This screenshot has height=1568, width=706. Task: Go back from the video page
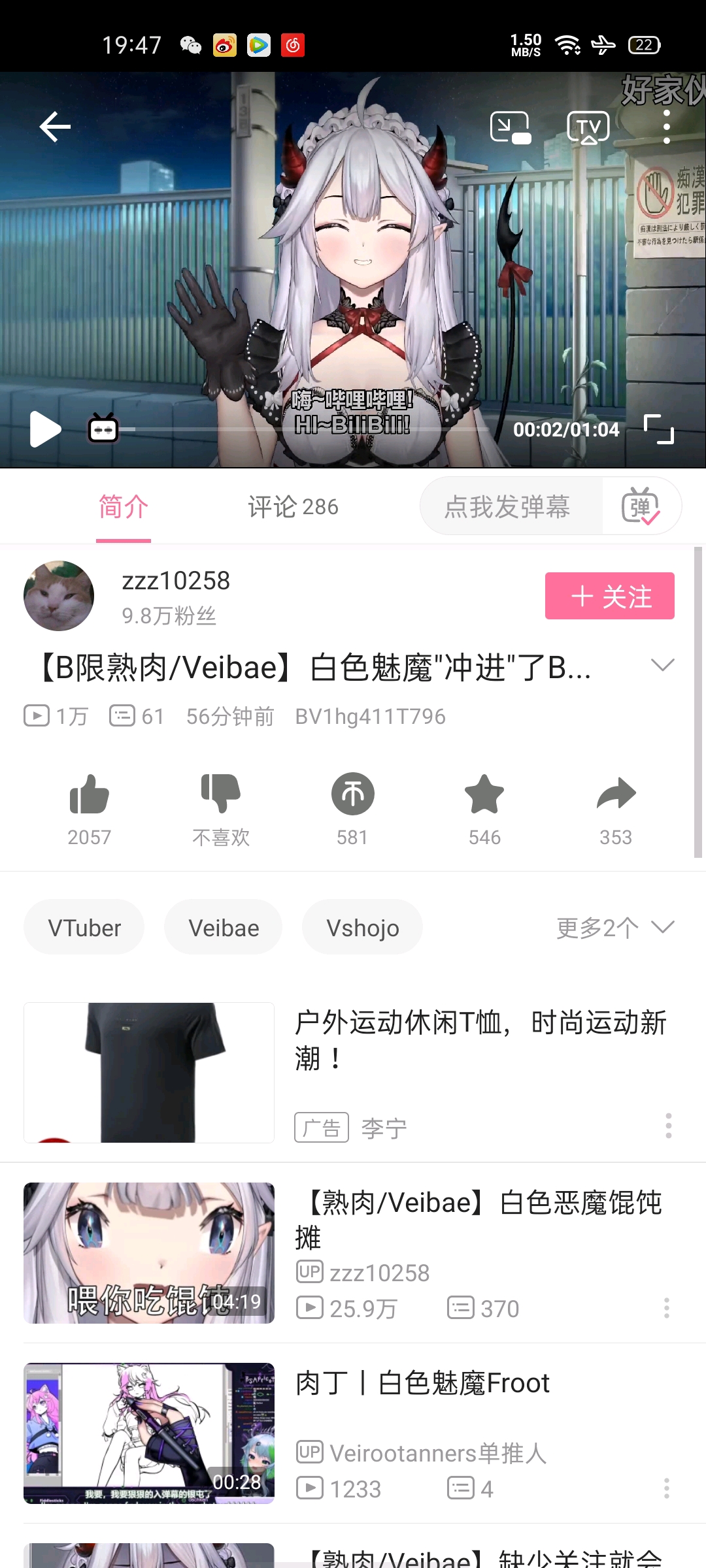pos(55,127)
